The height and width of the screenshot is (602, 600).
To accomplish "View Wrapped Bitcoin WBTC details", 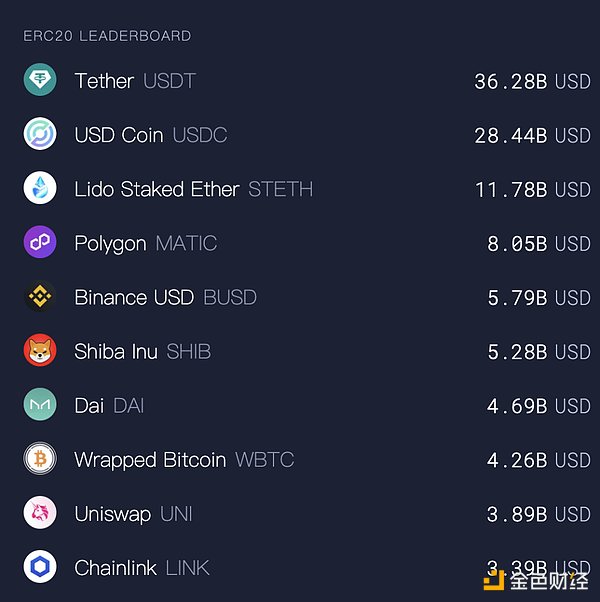I will [x=184, y=460].
